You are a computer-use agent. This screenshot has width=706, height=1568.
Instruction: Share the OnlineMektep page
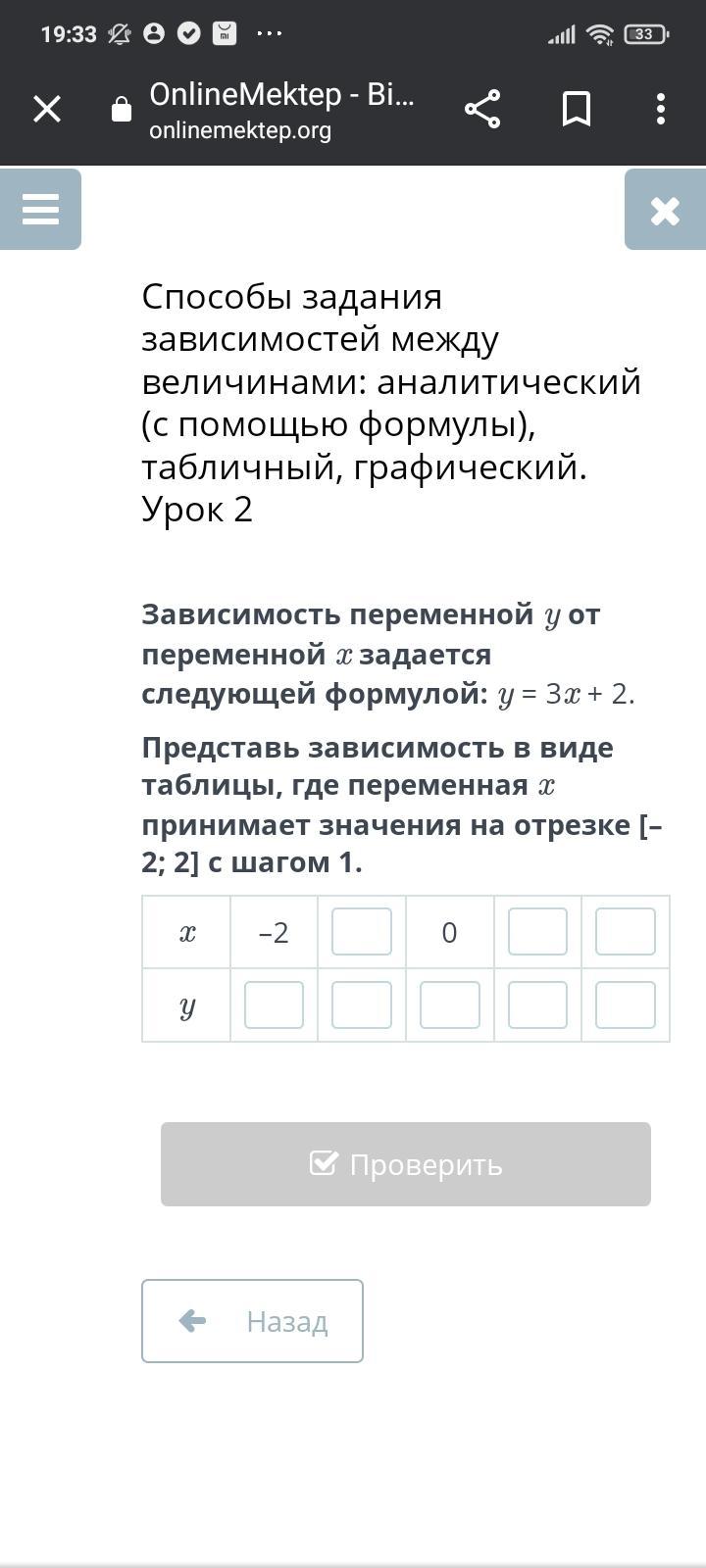482,109
